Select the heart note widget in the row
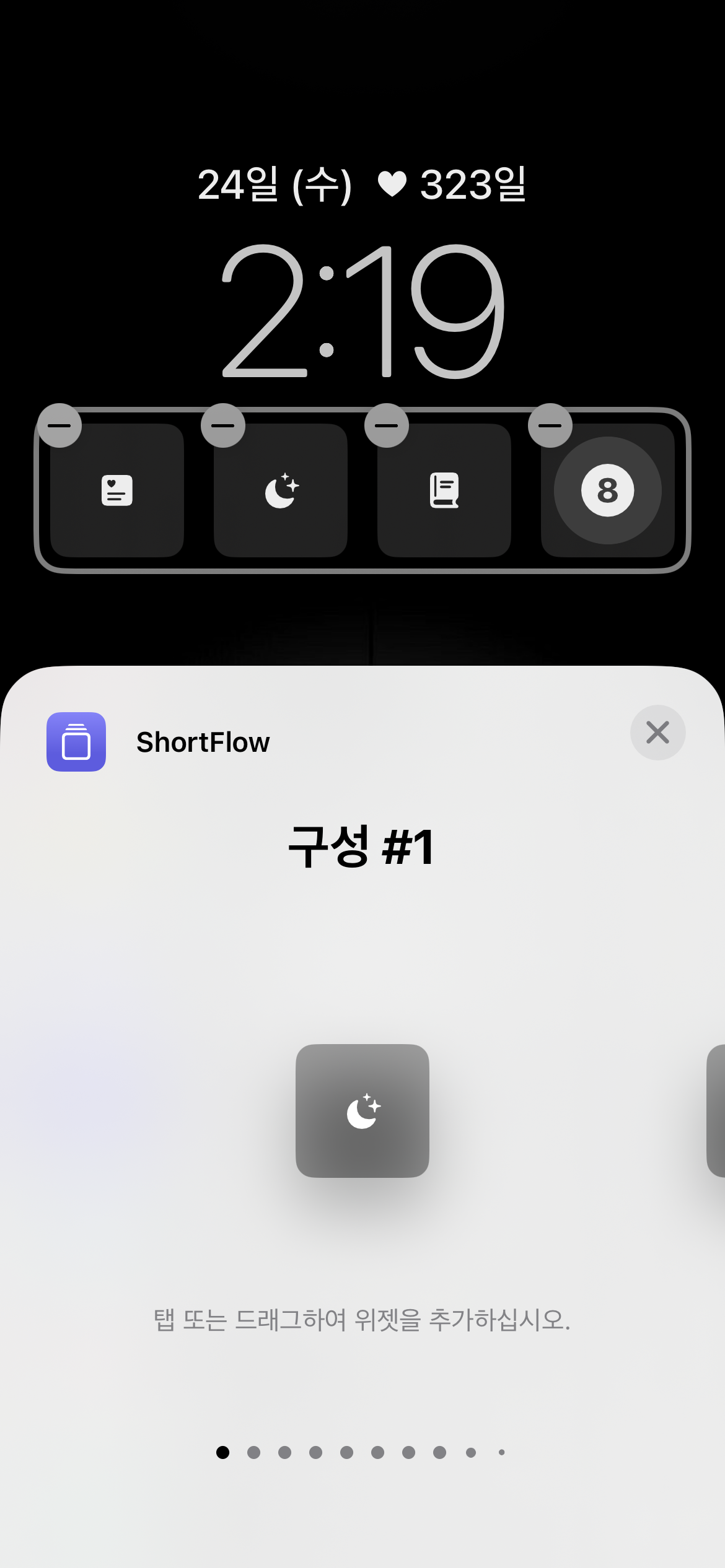The image size is (725, 1568). pyautogui.click(x=117, y=490)
